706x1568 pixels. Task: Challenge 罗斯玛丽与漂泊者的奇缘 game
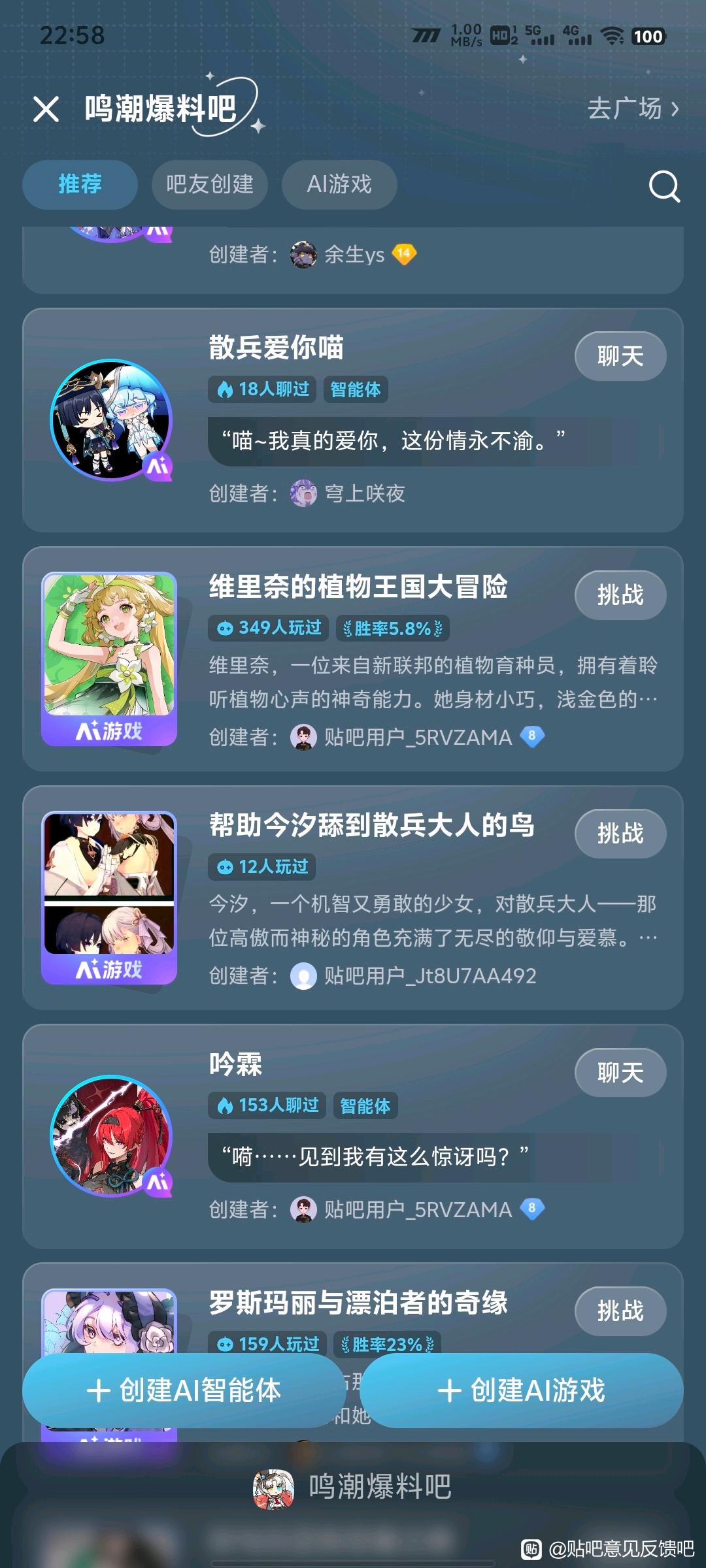[x=620, y=1311]
